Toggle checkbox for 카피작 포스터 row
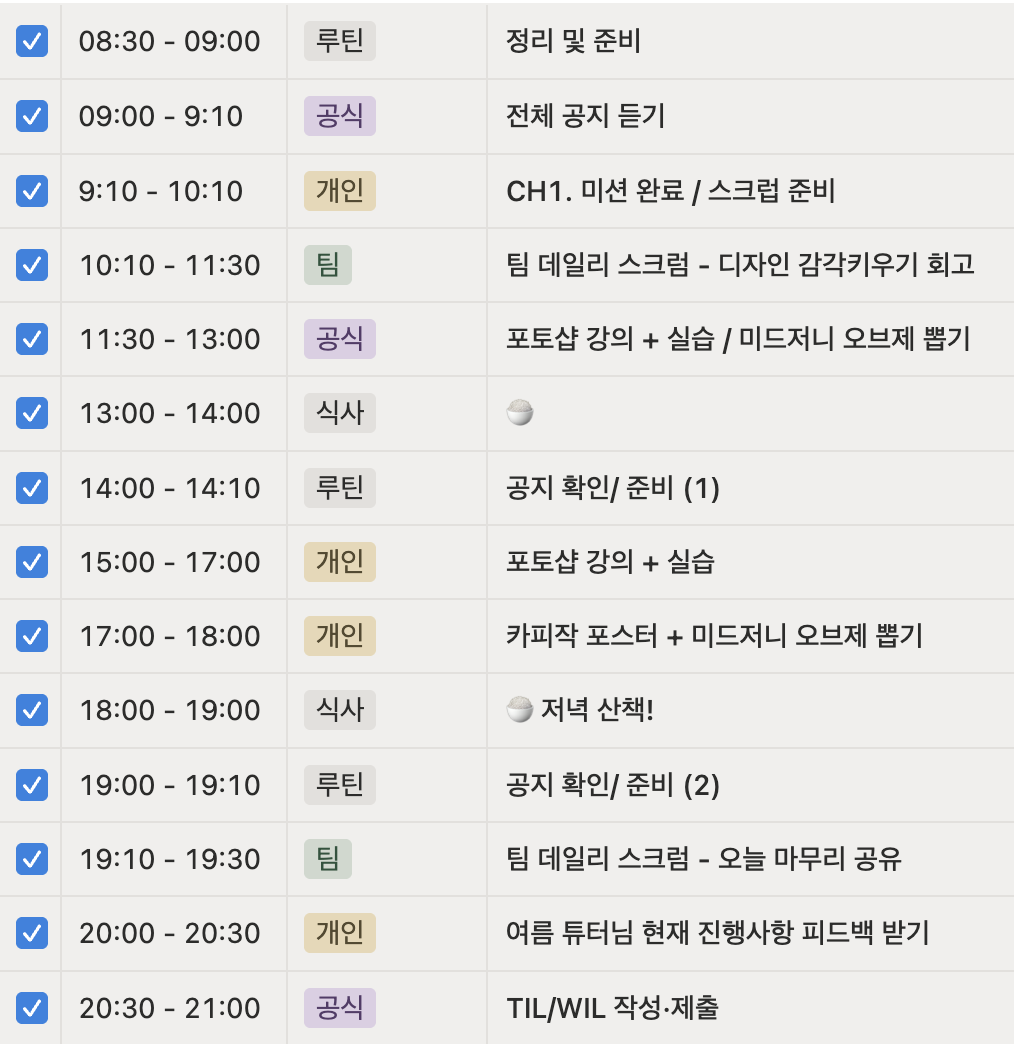The width and height of the screenshot is (1014, 1044). click(x=32, y=636)
